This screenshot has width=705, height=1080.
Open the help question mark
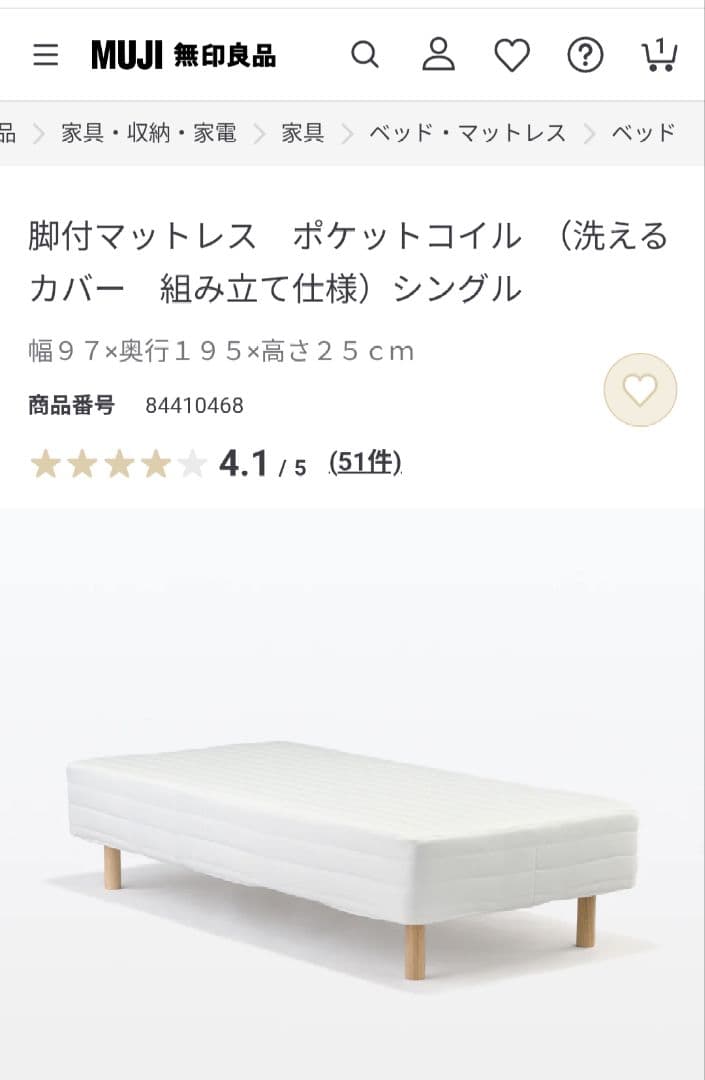tap(585, 55)
